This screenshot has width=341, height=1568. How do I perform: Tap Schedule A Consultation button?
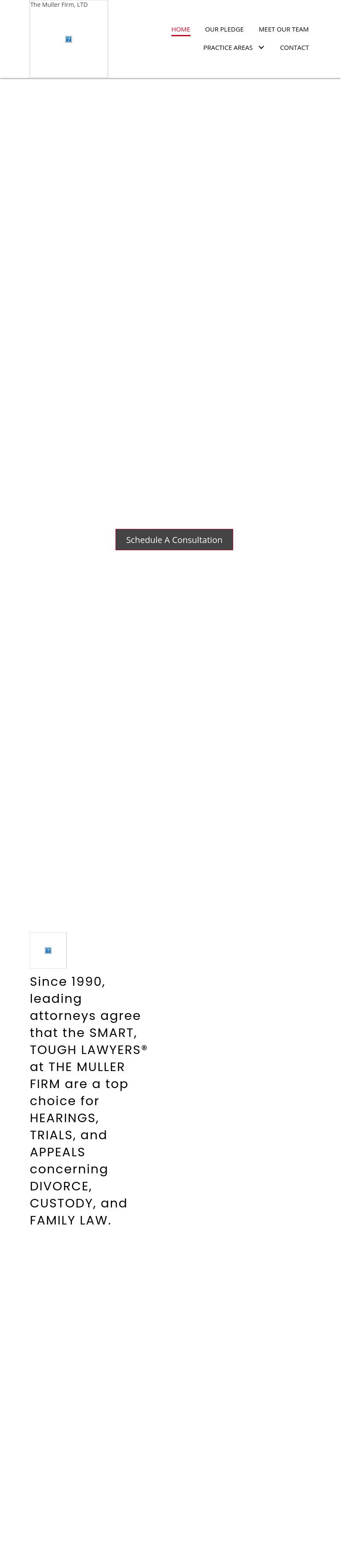pyautogui.click(x=174, y=540)
